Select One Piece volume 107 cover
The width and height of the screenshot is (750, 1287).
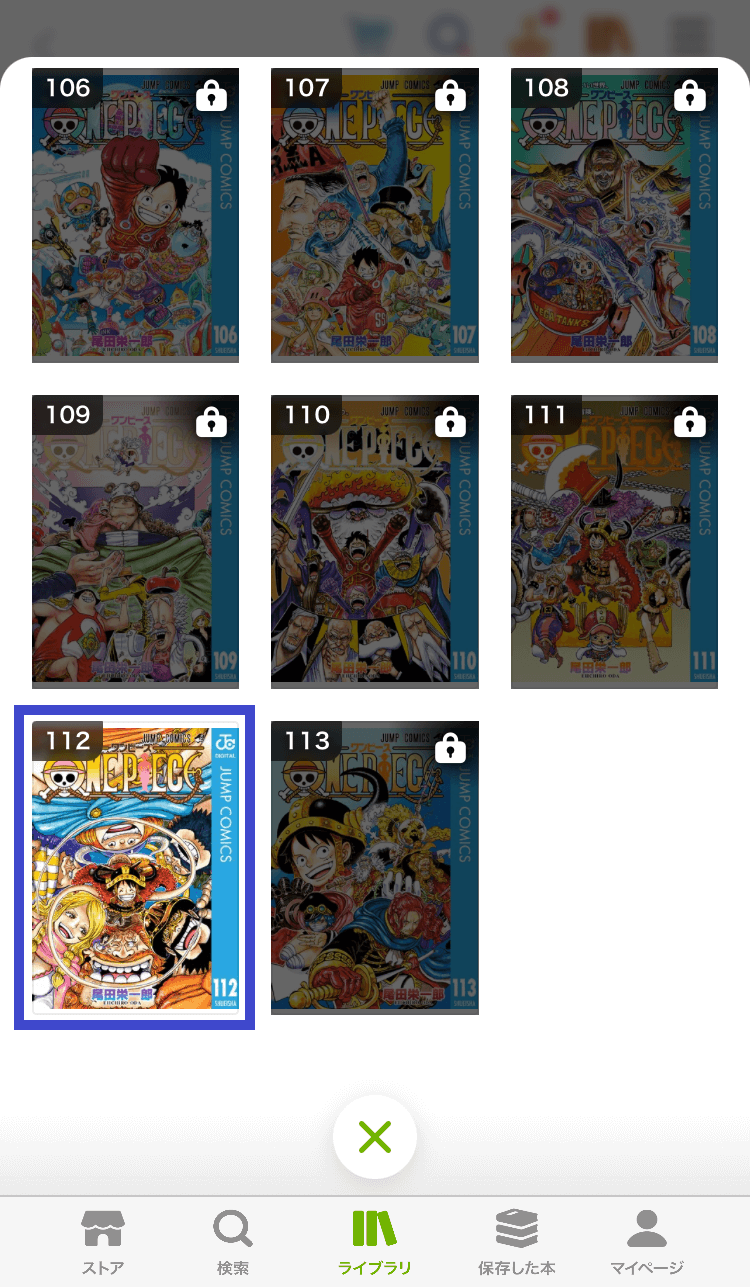[x=374, y=215]
